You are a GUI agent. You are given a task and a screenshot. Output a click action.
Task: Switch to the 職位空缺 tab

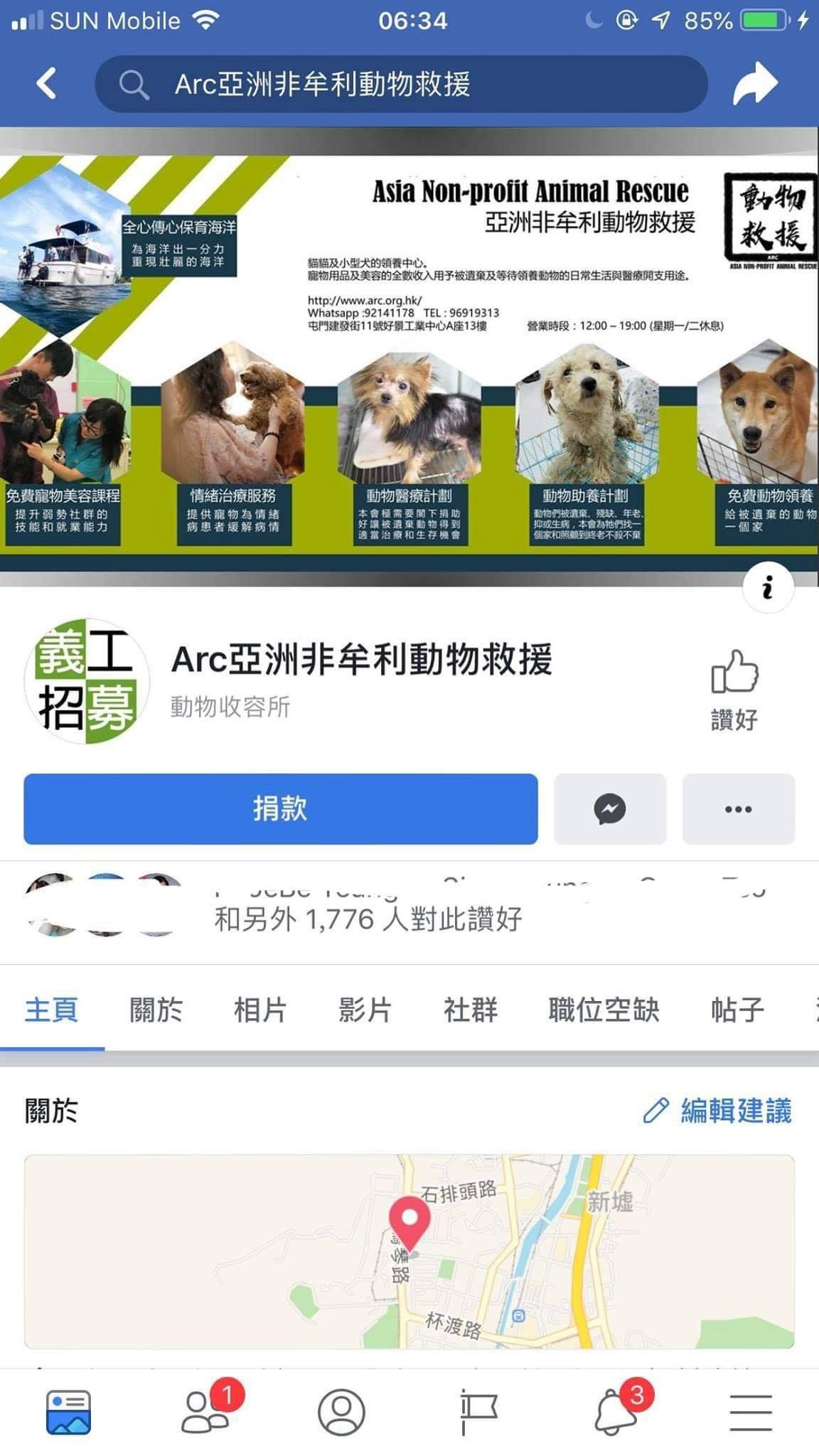pyautogui.click(x=604, y=1010)
